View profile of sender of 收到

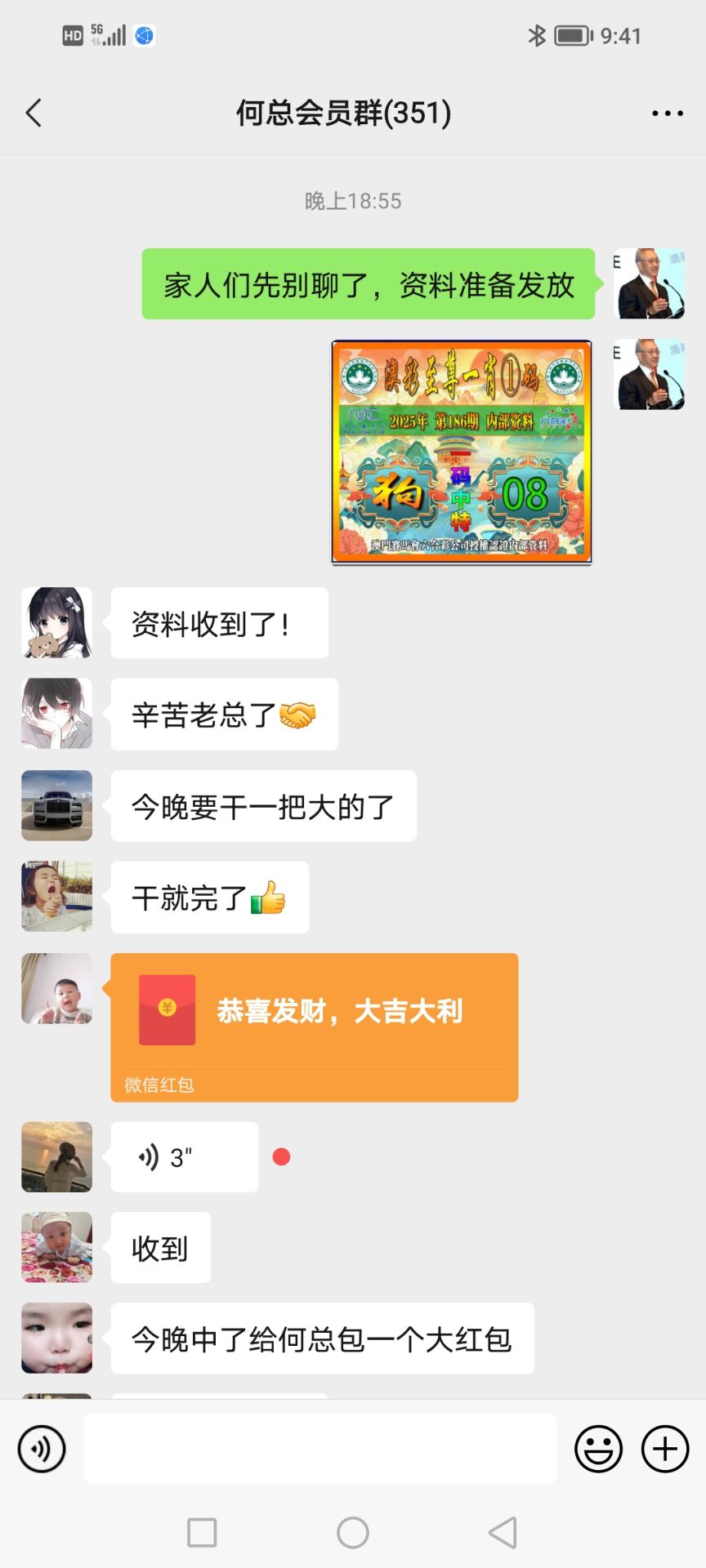56,1247
